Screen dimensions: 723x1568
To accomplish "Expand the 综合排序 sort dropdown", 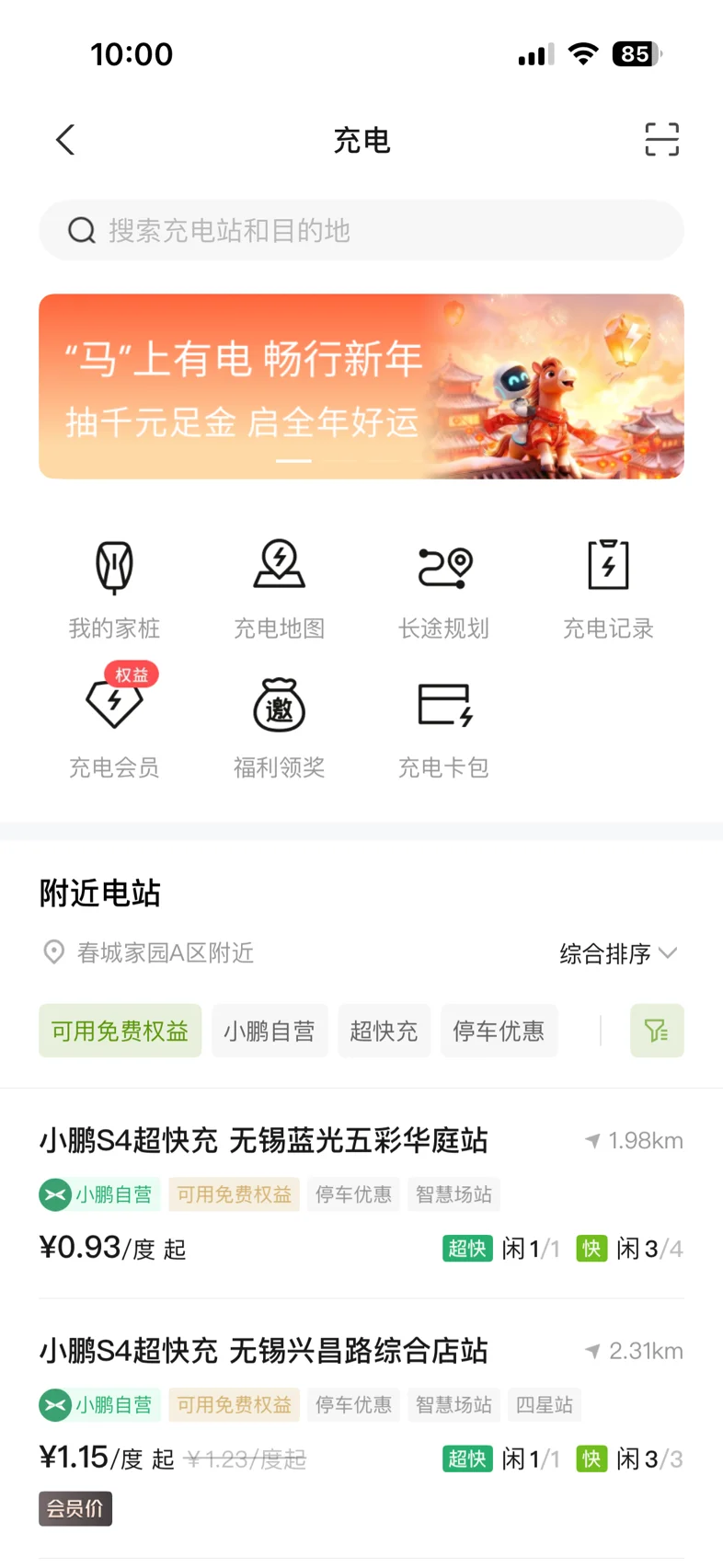I will point(617,953).
